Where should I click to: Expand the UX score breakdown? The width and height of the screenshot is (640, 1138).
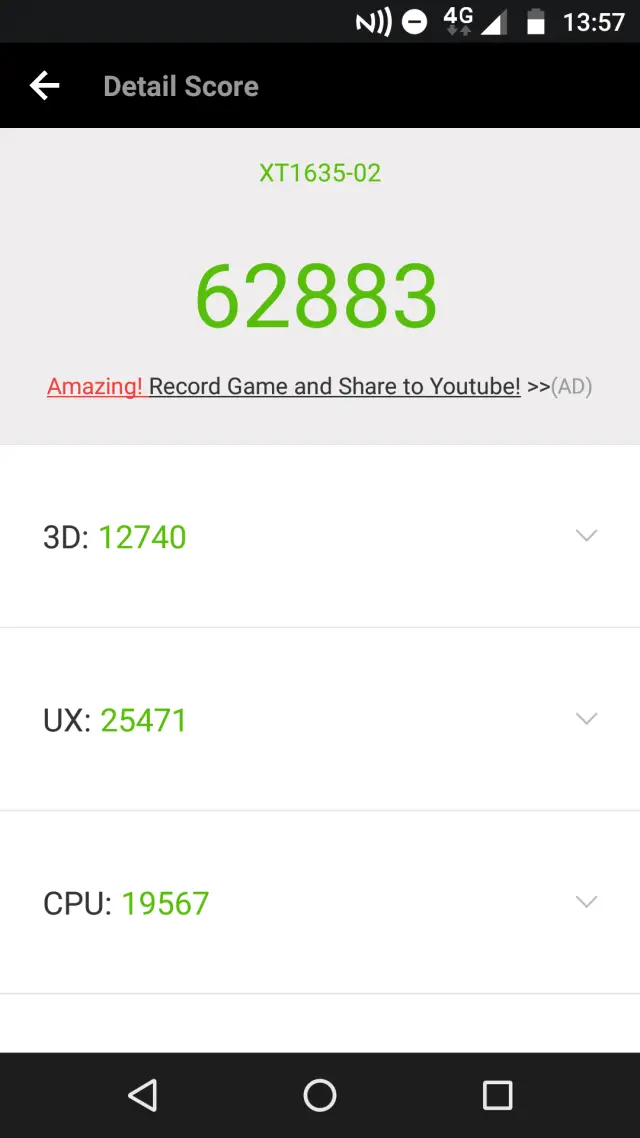(586, 719)
